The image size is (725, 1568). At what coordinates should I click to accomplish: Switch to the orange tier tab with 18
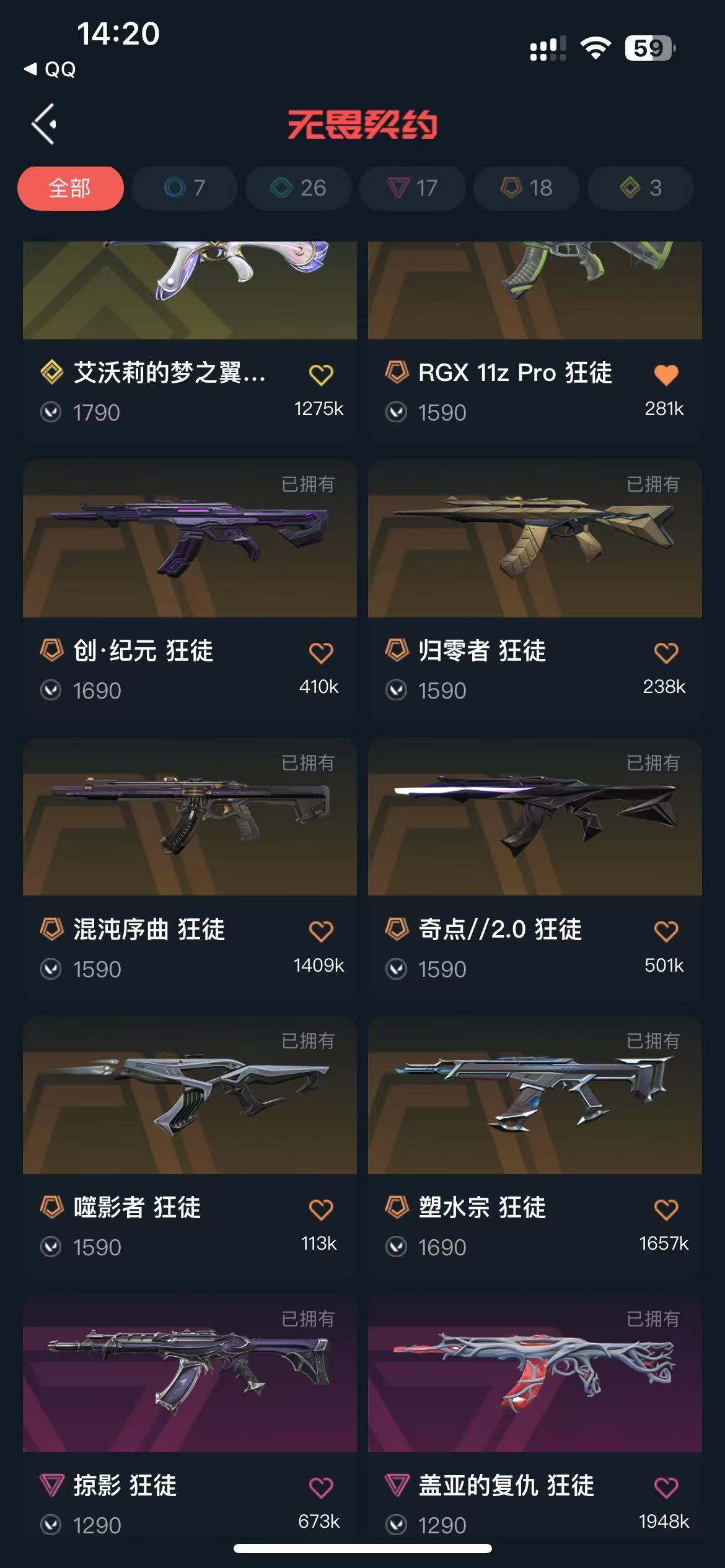[x=527, y=188]
